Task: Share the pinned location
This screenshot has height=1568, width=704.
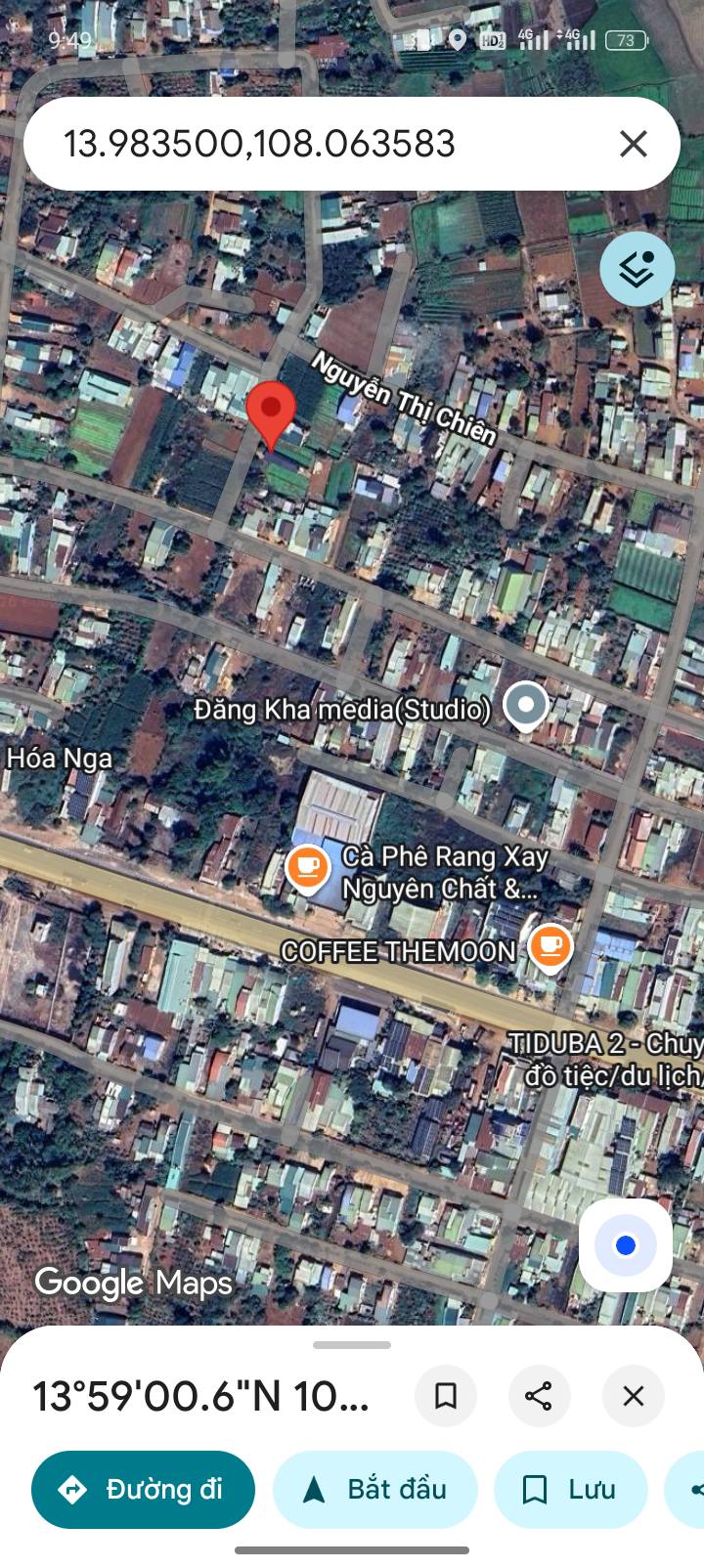Action: [x=539, y=1396]
